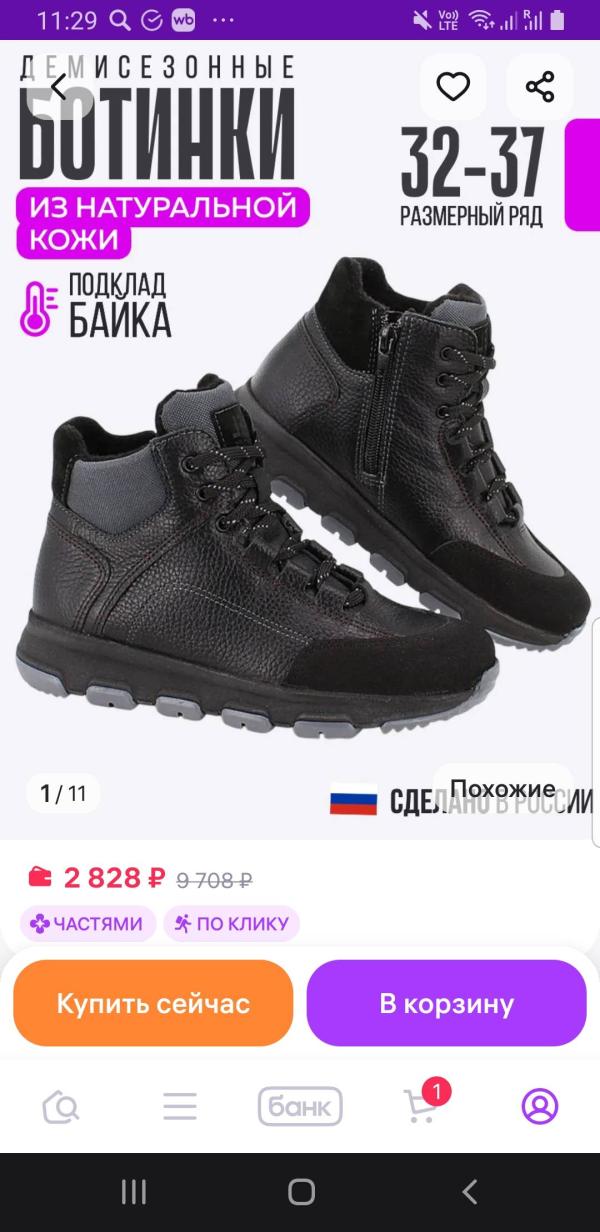Tap the ЧАСТЯМИ installment chip
This screenshot has width=600, height=1232.
(x=88, y=923)
